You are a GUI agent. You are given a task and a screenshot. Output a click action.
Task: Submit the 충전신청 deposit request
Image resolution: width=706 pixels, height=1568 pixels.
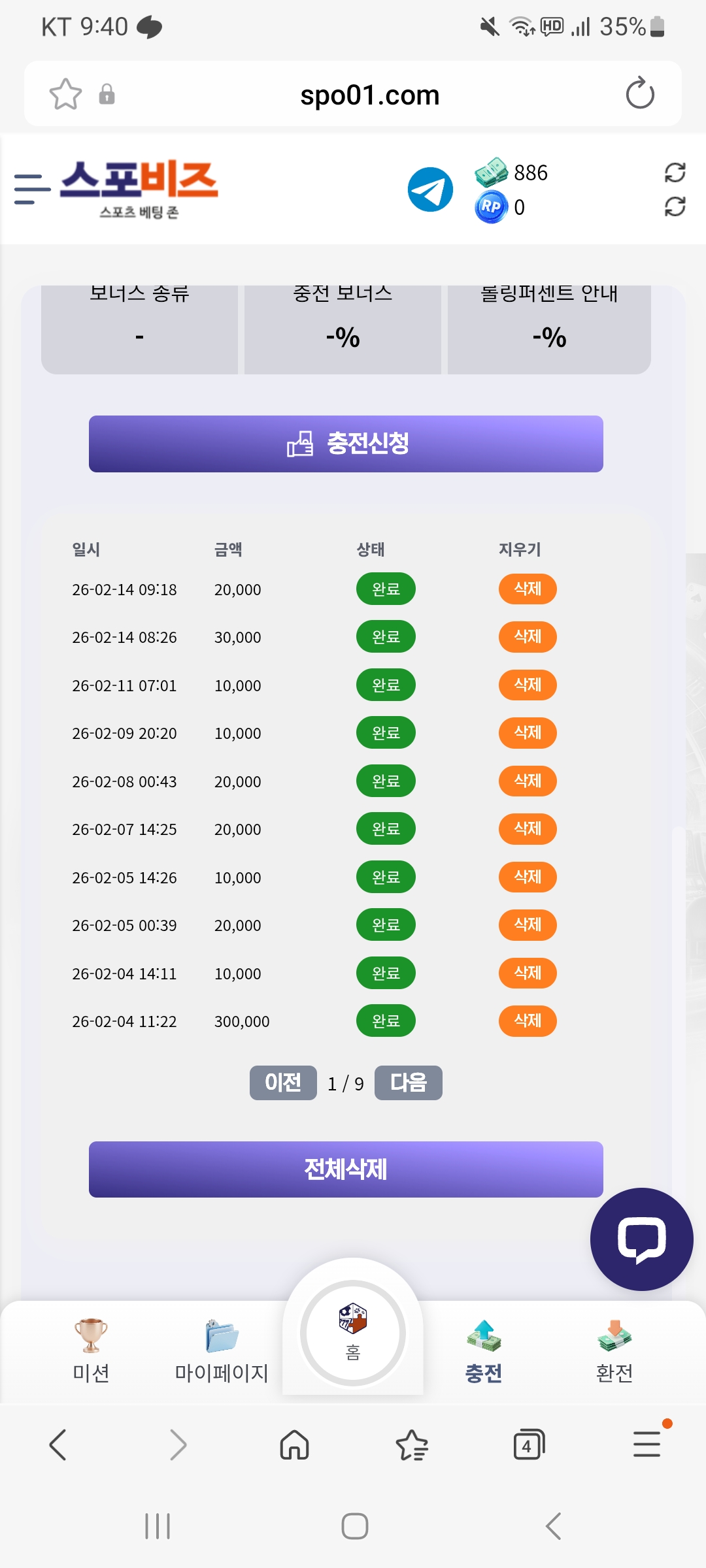coord(346,444)
